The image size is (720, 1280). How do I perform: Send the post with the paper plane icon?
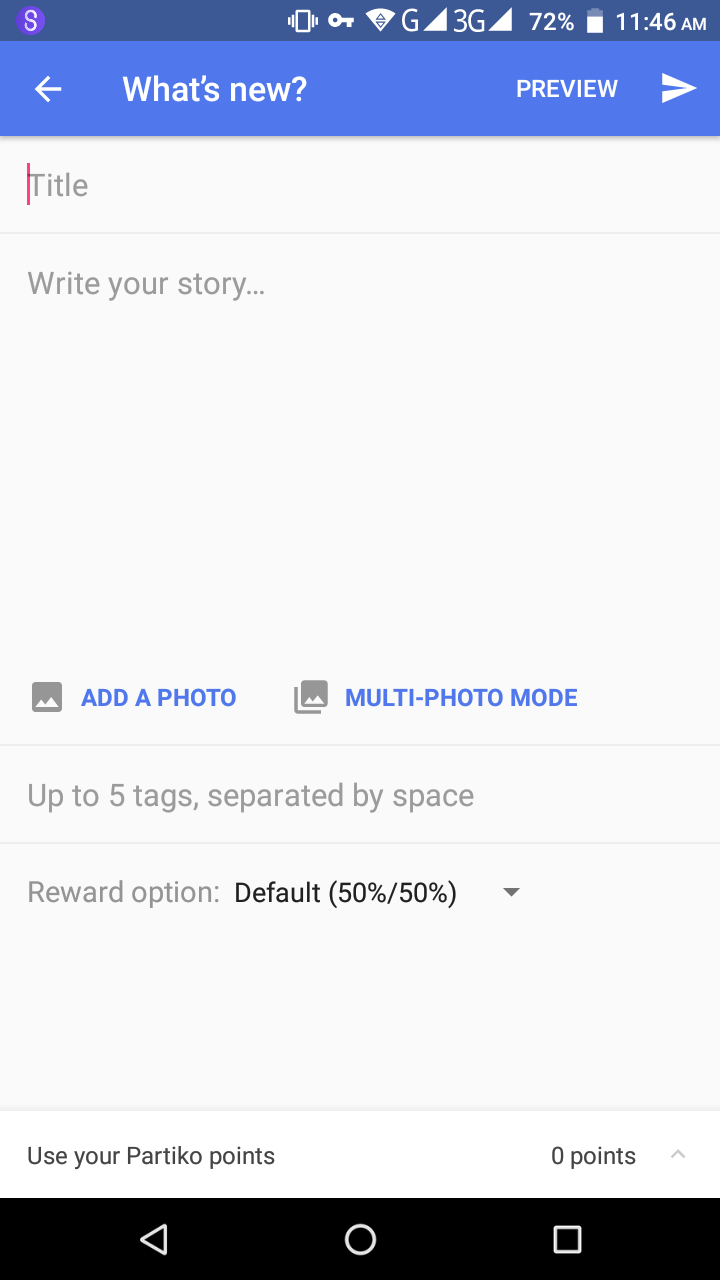tap(678, 89)
